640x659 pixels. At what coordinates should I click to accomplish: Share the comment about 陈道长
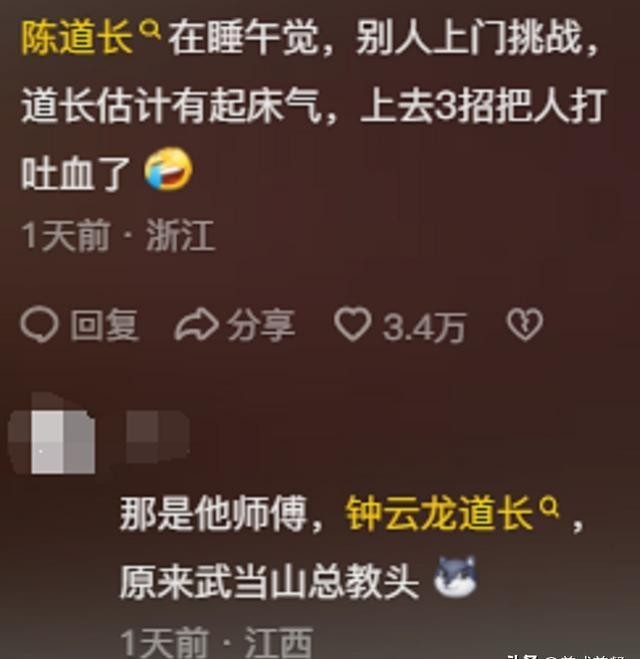pos(235,325)
